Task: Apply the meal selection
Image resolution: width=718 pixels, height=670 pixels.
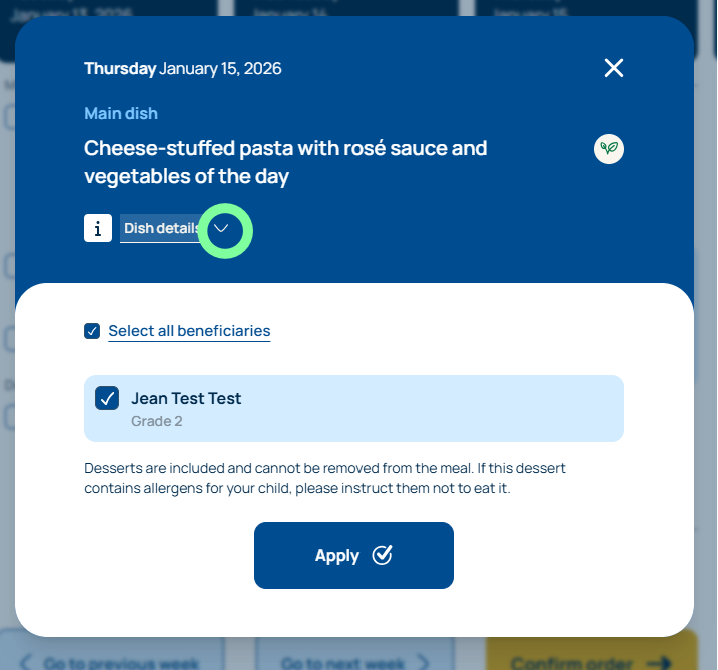Action: click(x=354, y=555)
